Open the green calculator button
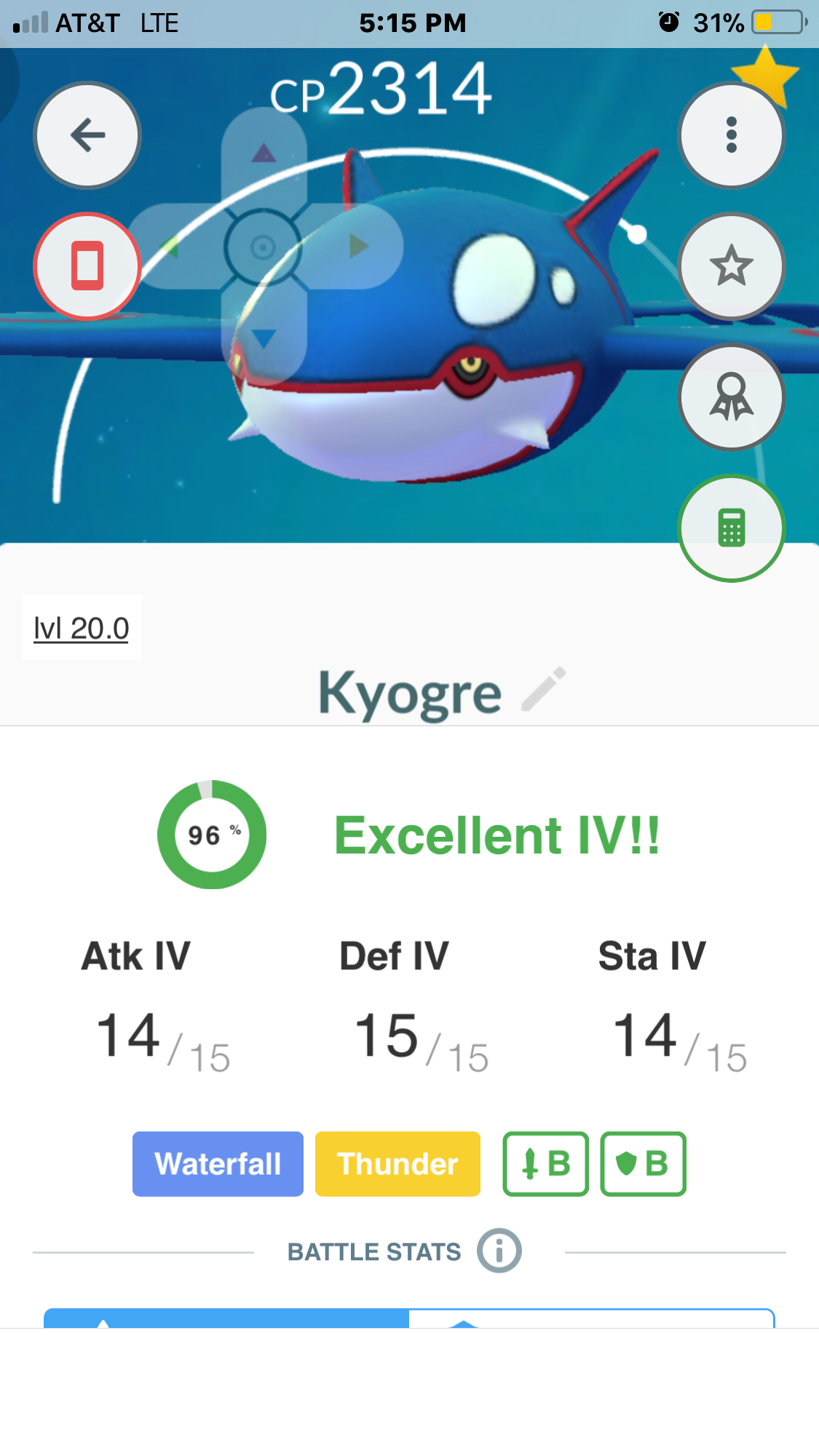This screenshot has width=819, height=1456. [731, 528]
